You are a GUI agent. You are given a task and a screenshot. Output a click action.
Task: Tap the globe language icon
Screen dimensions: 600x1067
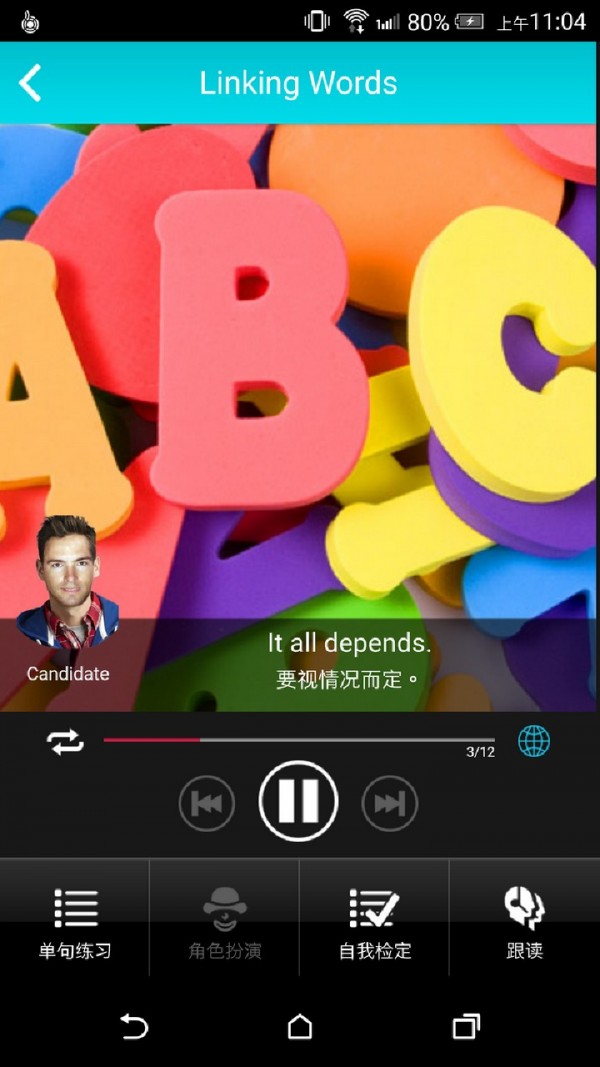pos(533,742)
